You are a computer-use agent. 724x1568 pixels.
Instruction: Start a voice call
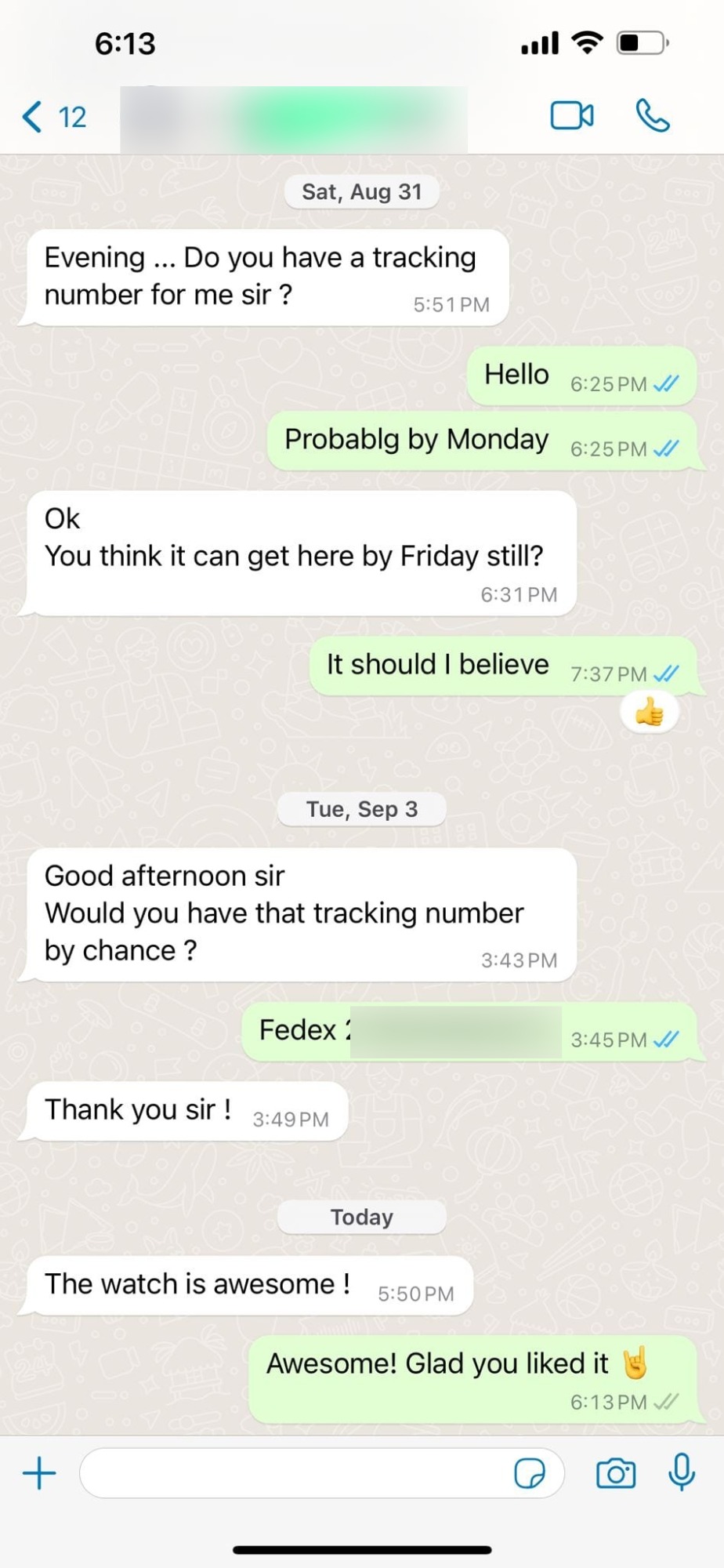pyautogui.click(x=652, y=116)
